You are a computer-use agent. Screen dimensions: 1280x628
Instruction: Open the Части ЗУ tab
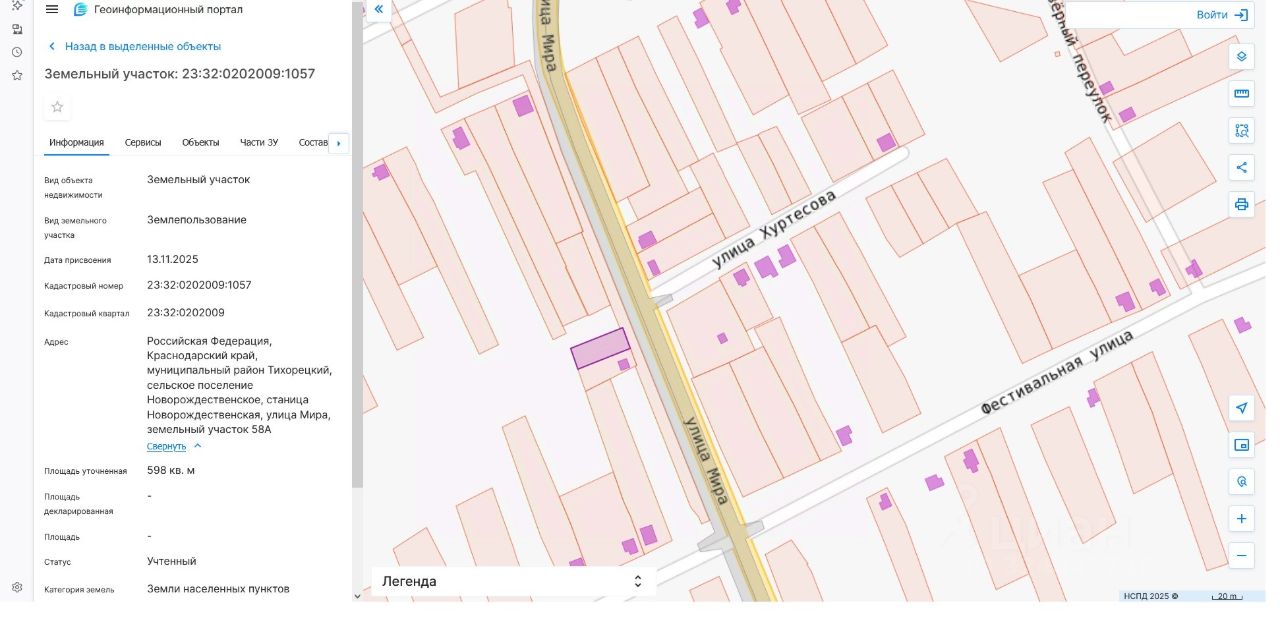click(x=259, y=143)
